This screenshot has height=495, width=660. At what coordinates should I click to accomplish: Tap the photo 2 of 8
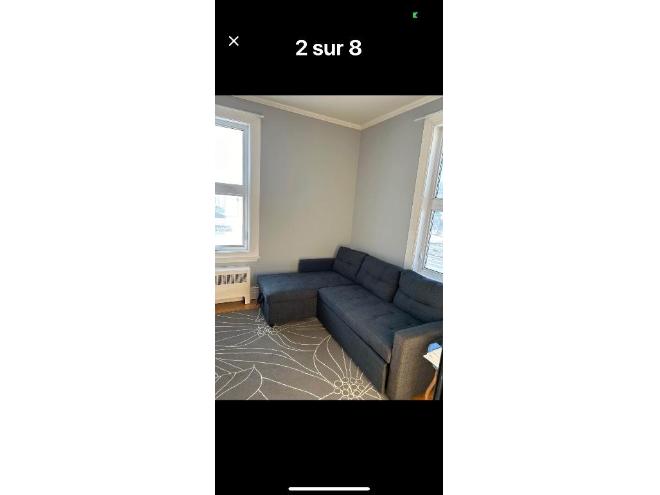[328, 247]
